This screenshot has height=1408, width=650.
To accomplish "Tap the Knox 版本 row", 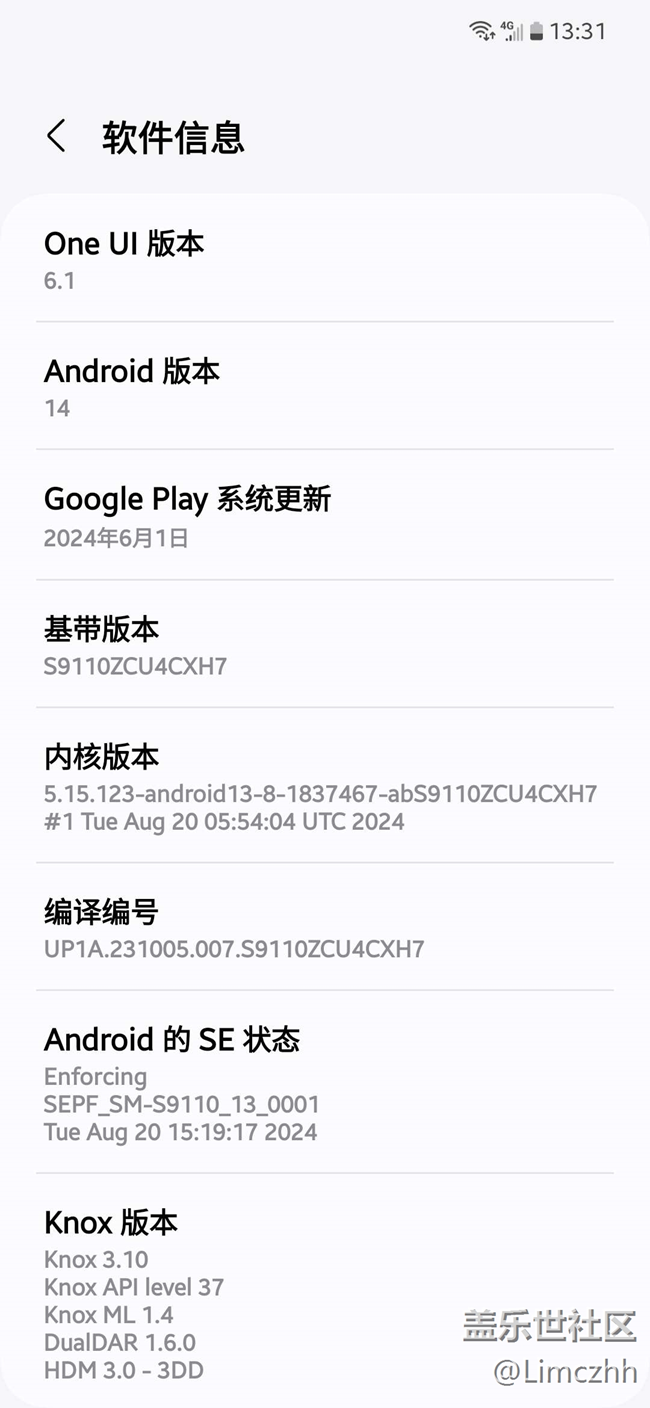I will point(325,1290).
